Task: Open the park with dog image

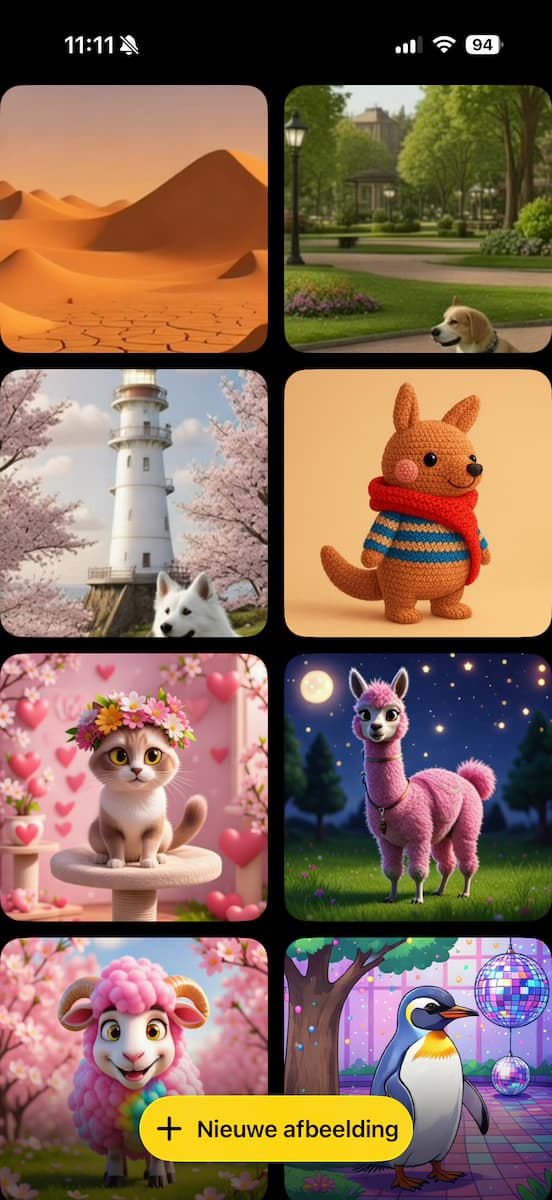Action: coord(418,219)
